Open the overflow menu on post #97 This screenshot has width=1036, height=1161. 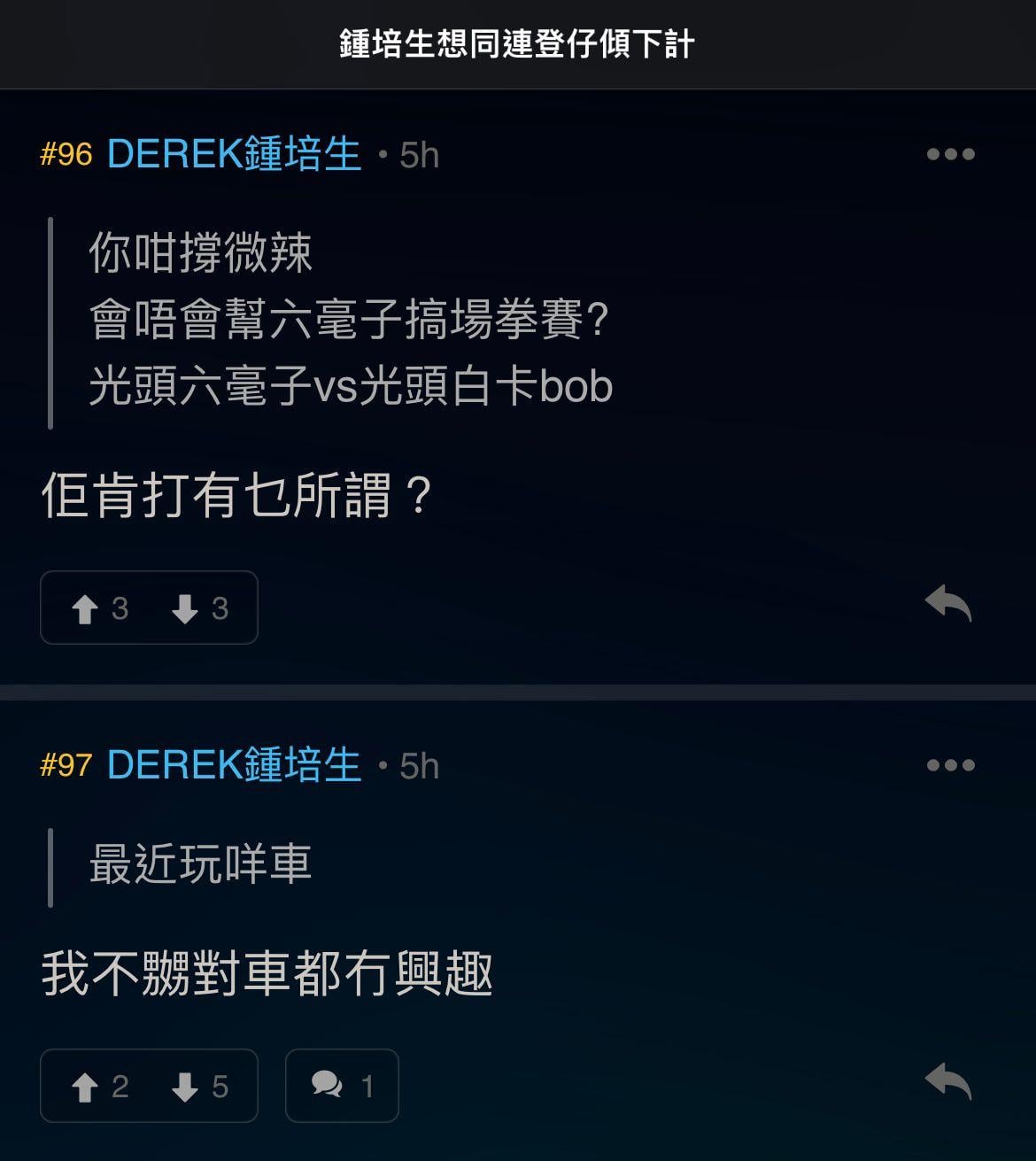point(950,765)
